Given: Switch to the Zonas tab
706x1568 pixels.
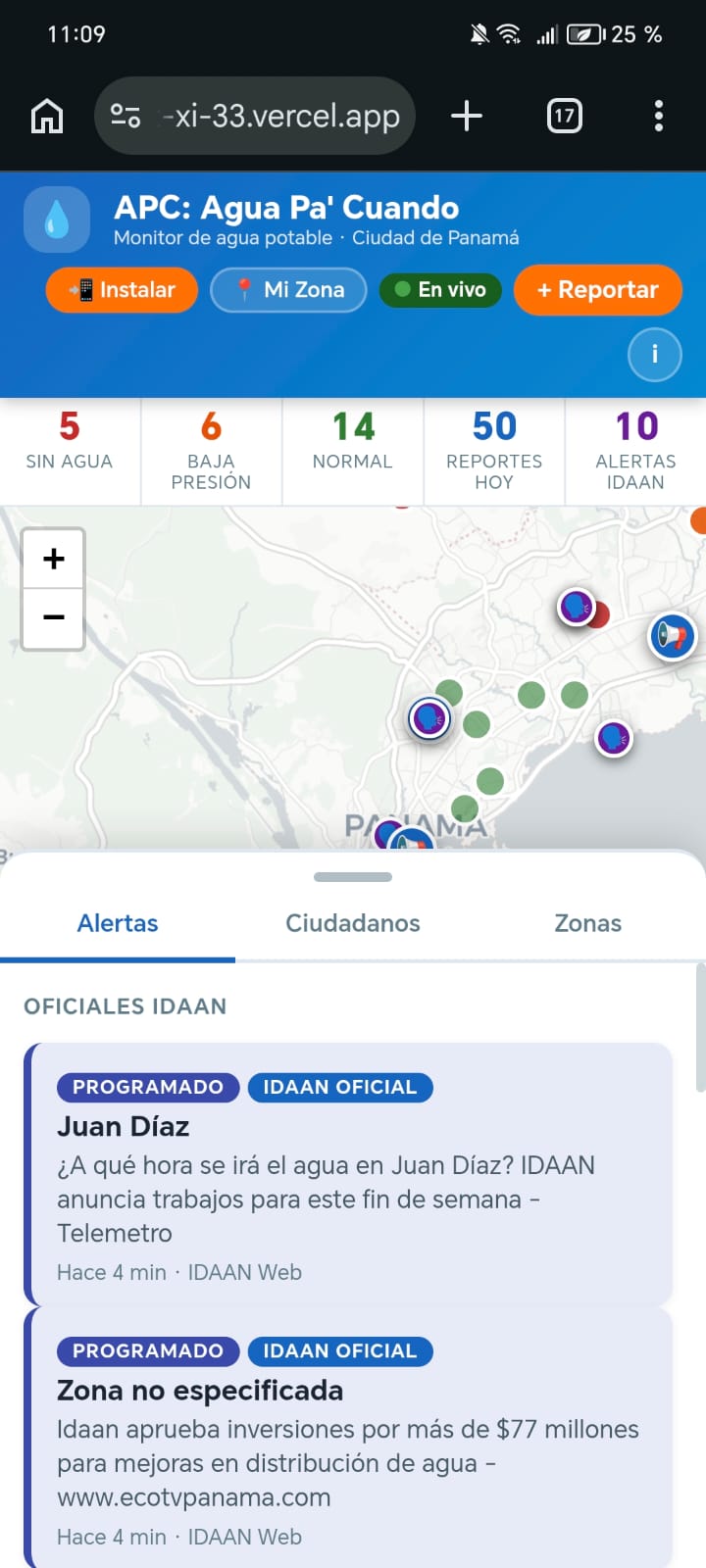Looking at the screenshot, I should pyautogui.click(x=587, y=923).
